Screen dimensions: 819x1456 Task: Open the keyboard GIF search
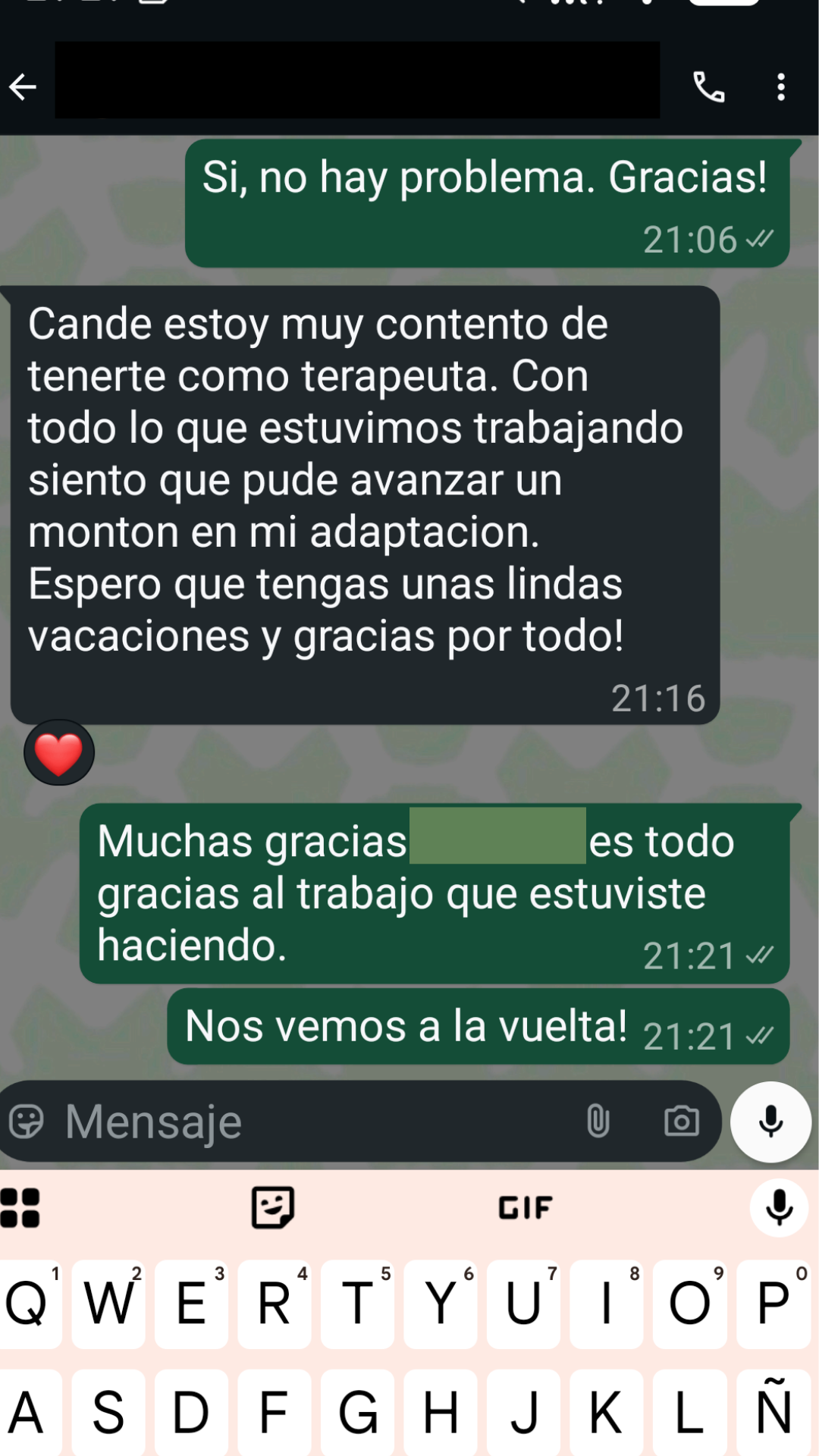click(x=525, y=1207)
